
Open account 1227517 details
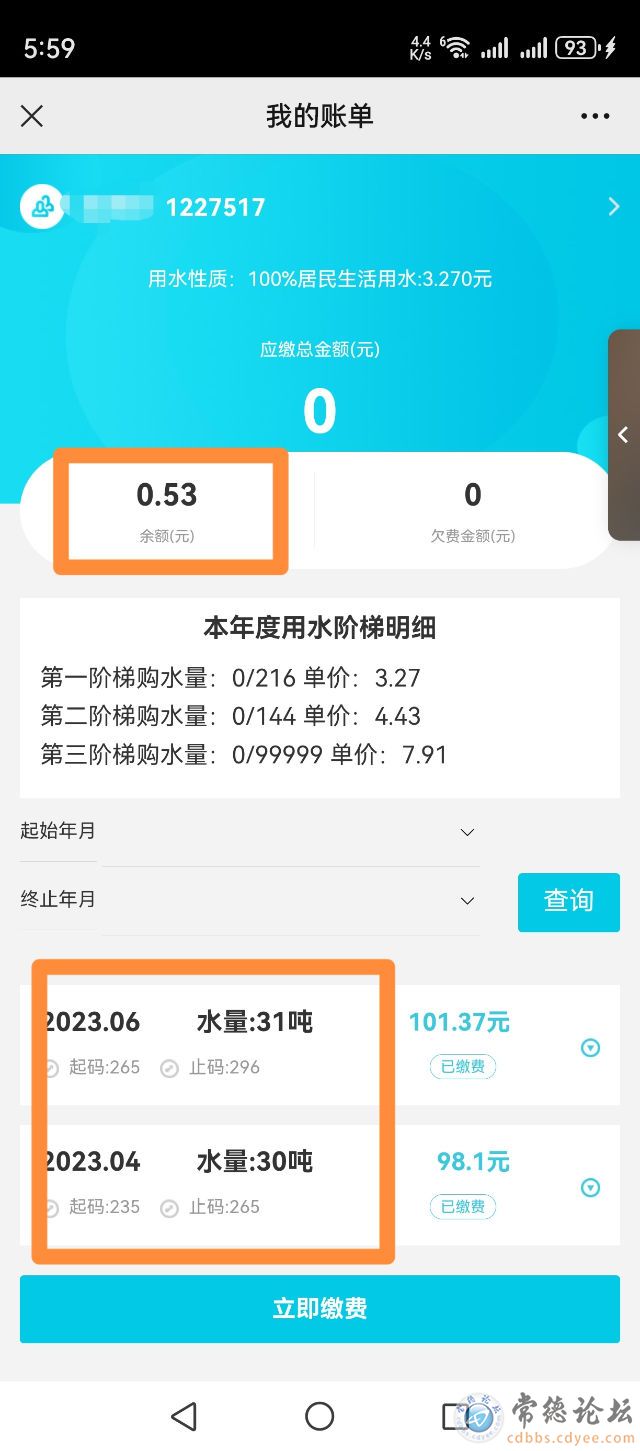pyautogui.click(x=613, y=207)
